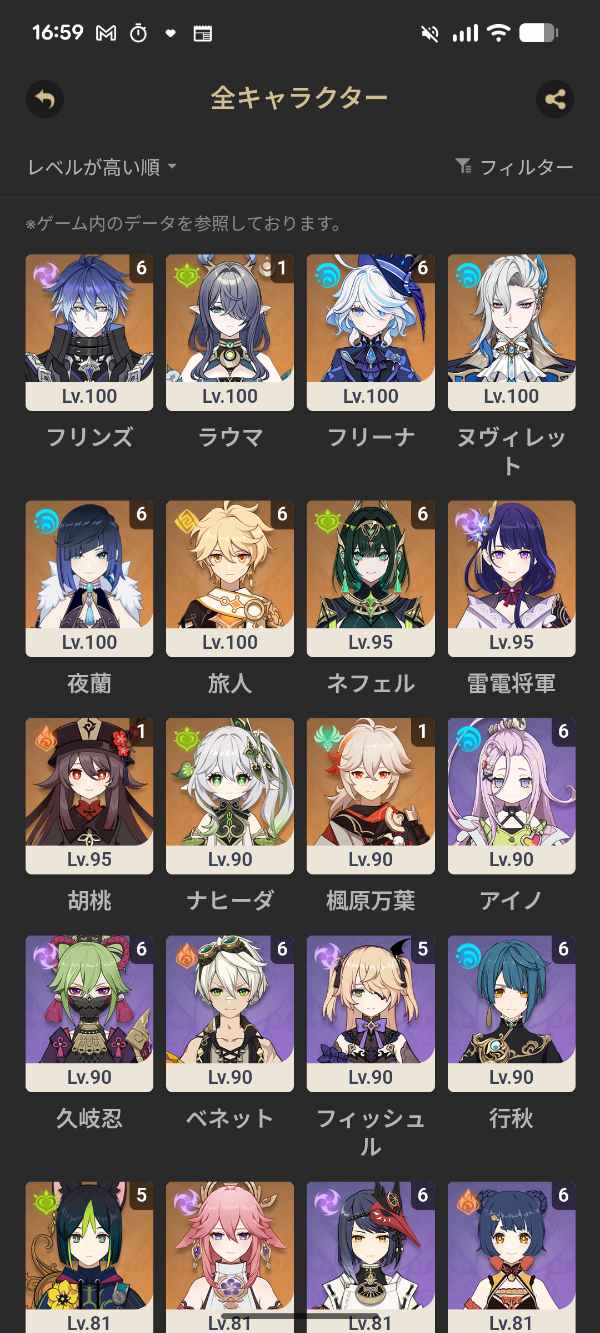Tap the フィッシュル character tile

pyautogui.click(x=371, y=1013)
